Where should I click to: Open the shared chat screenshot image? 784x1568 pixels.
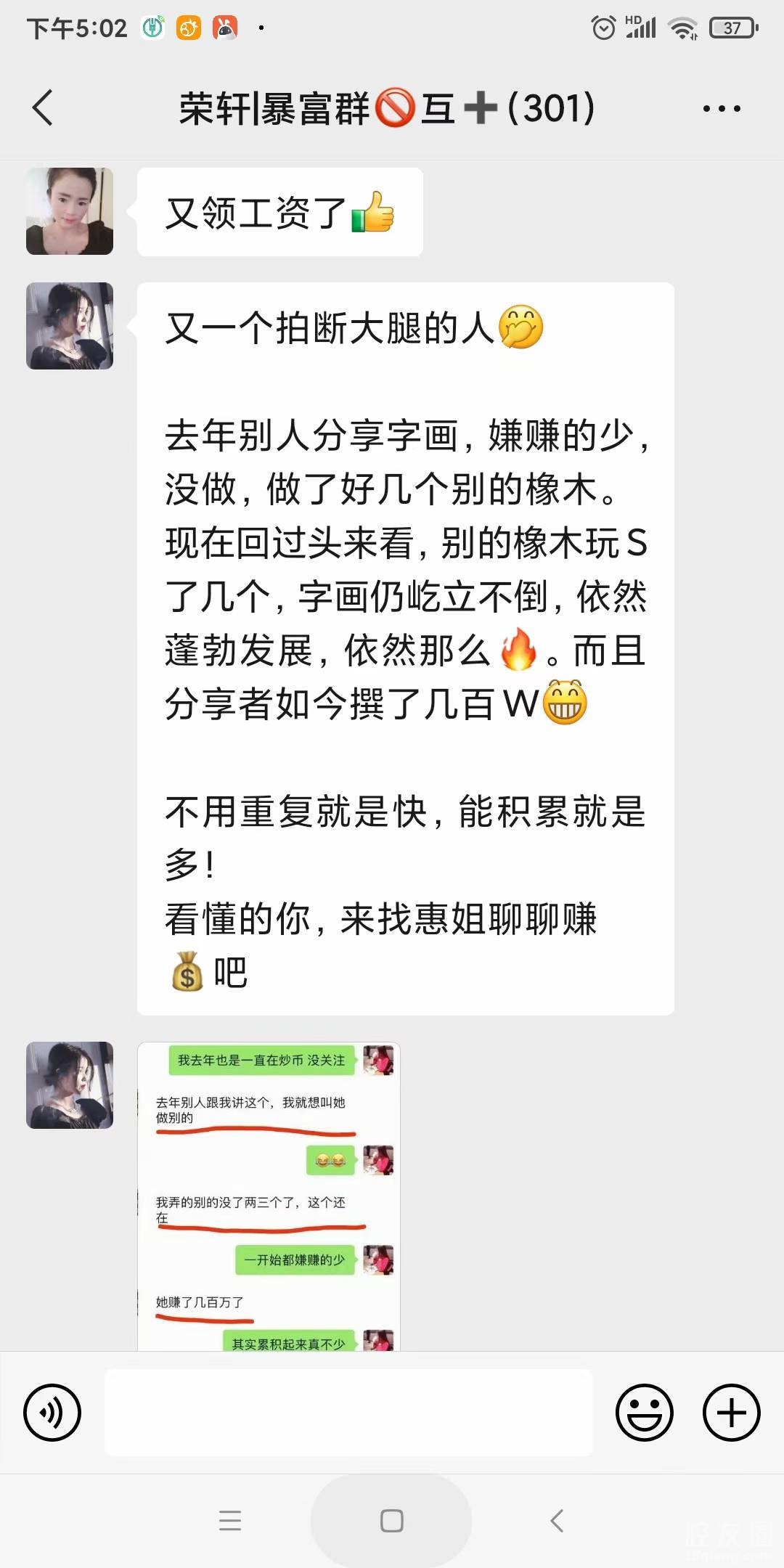tap(269, 1196)
